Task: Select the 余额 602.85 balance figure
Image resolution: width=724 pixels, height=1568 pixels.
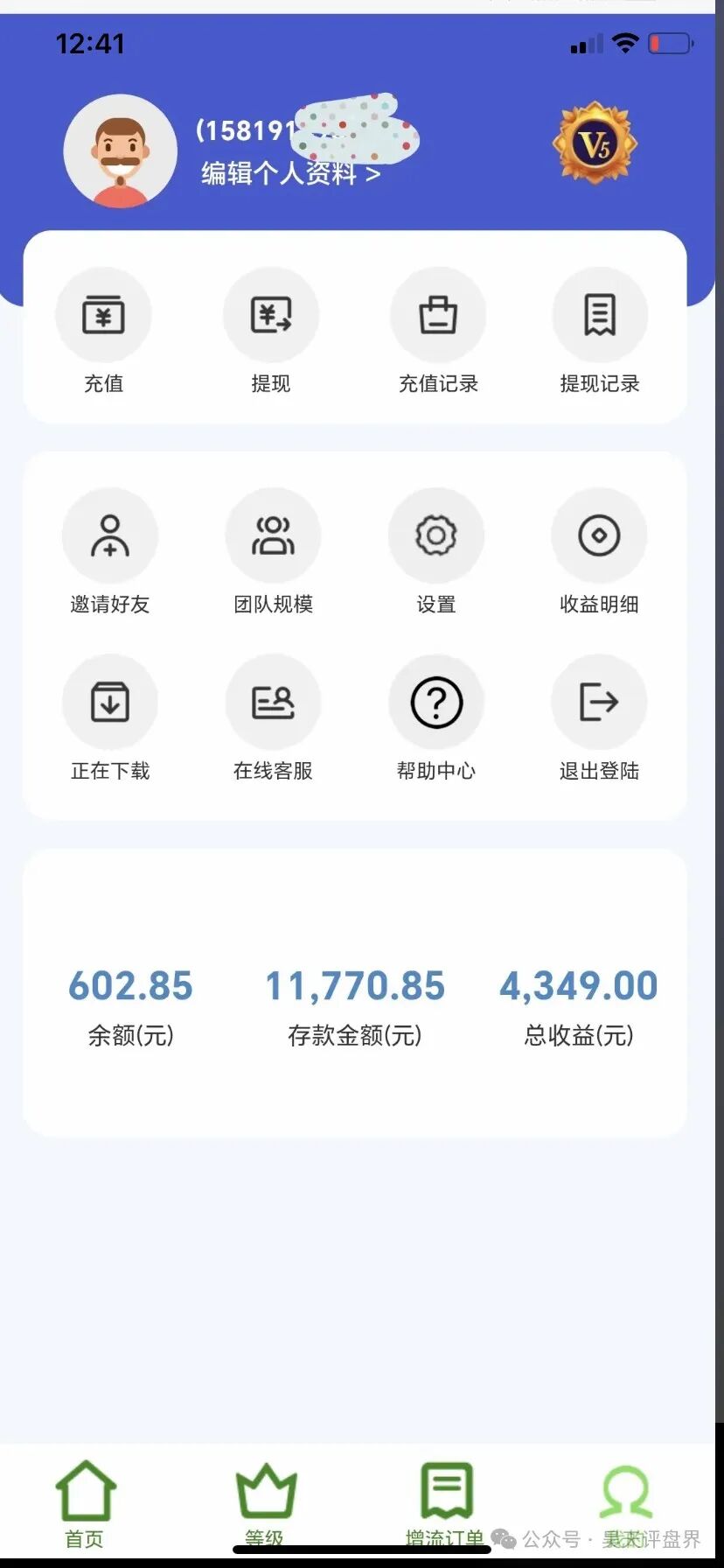Action: click(130, 986)
